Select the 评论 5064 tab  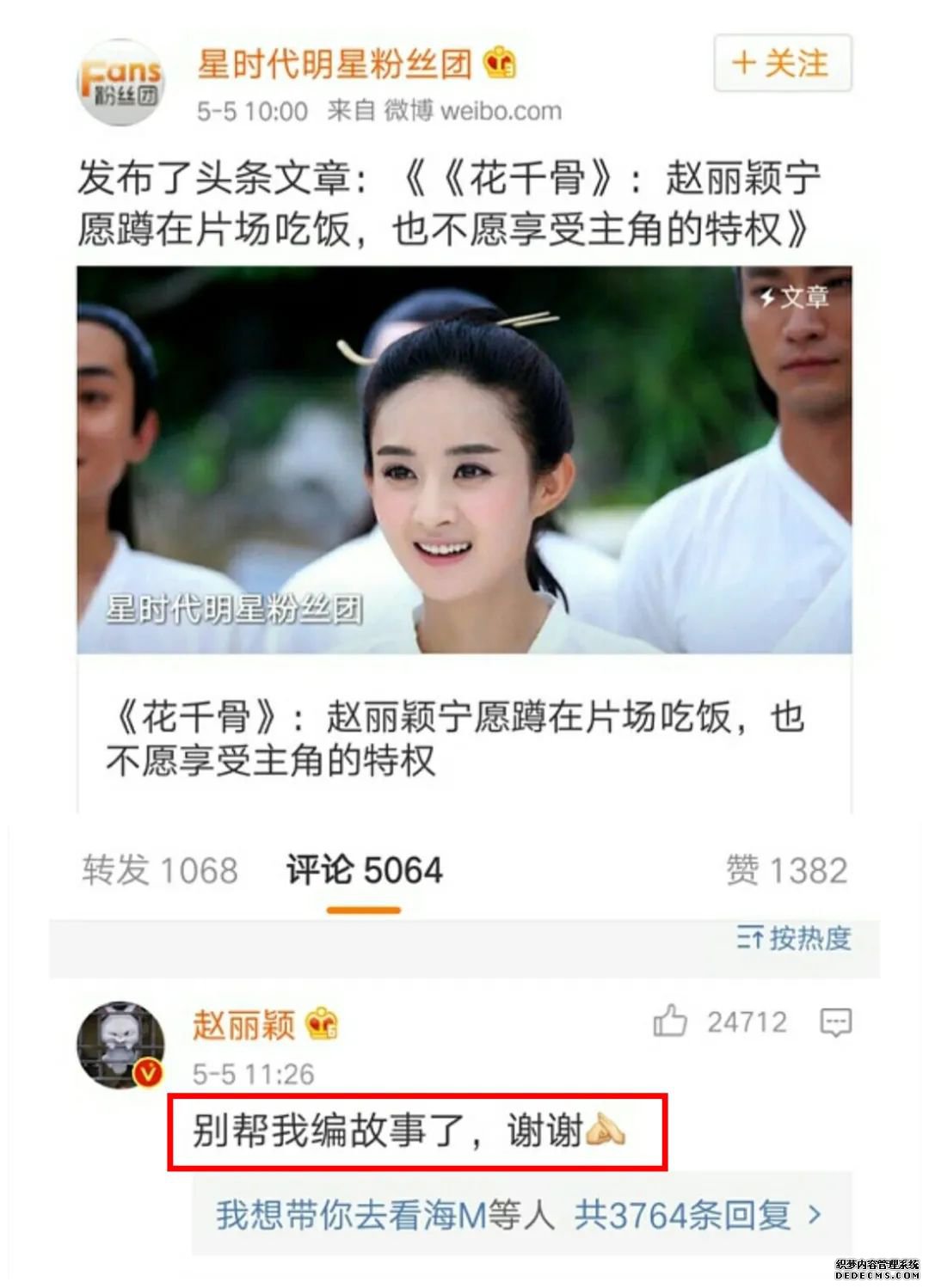[x=364, y=870]
